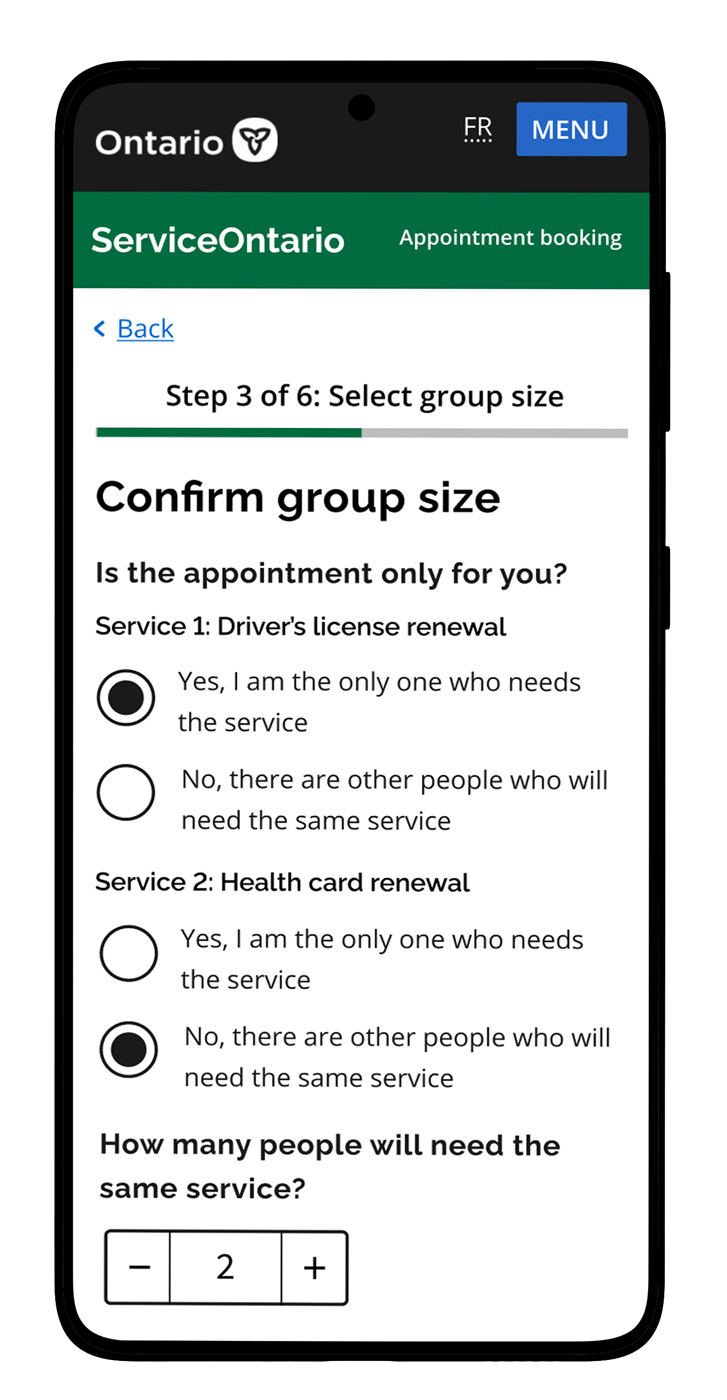Select No for Driver's license renewal

click(126, 793)
